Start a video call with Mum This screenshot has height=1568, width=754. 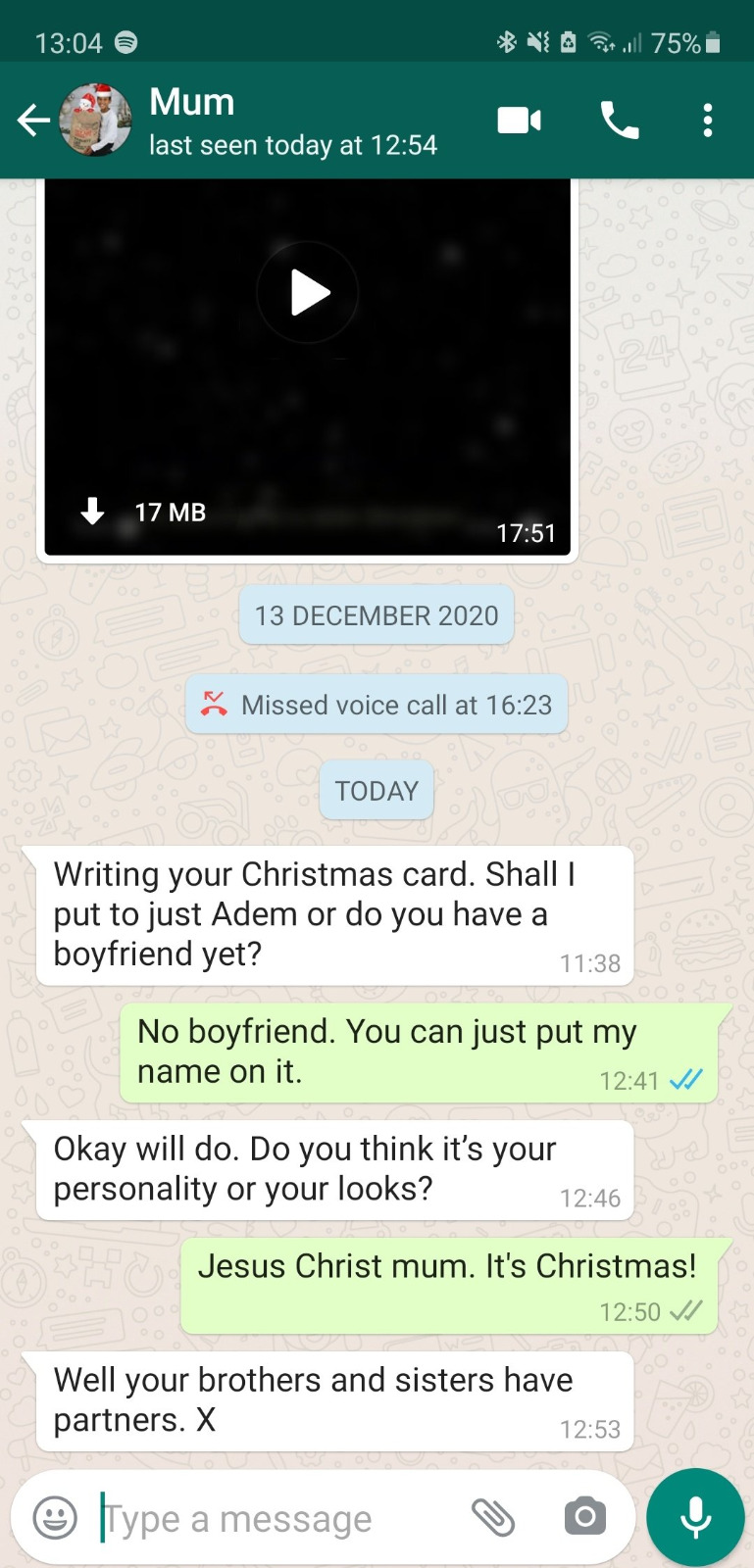pyautogui.click(x=519, y=121)
